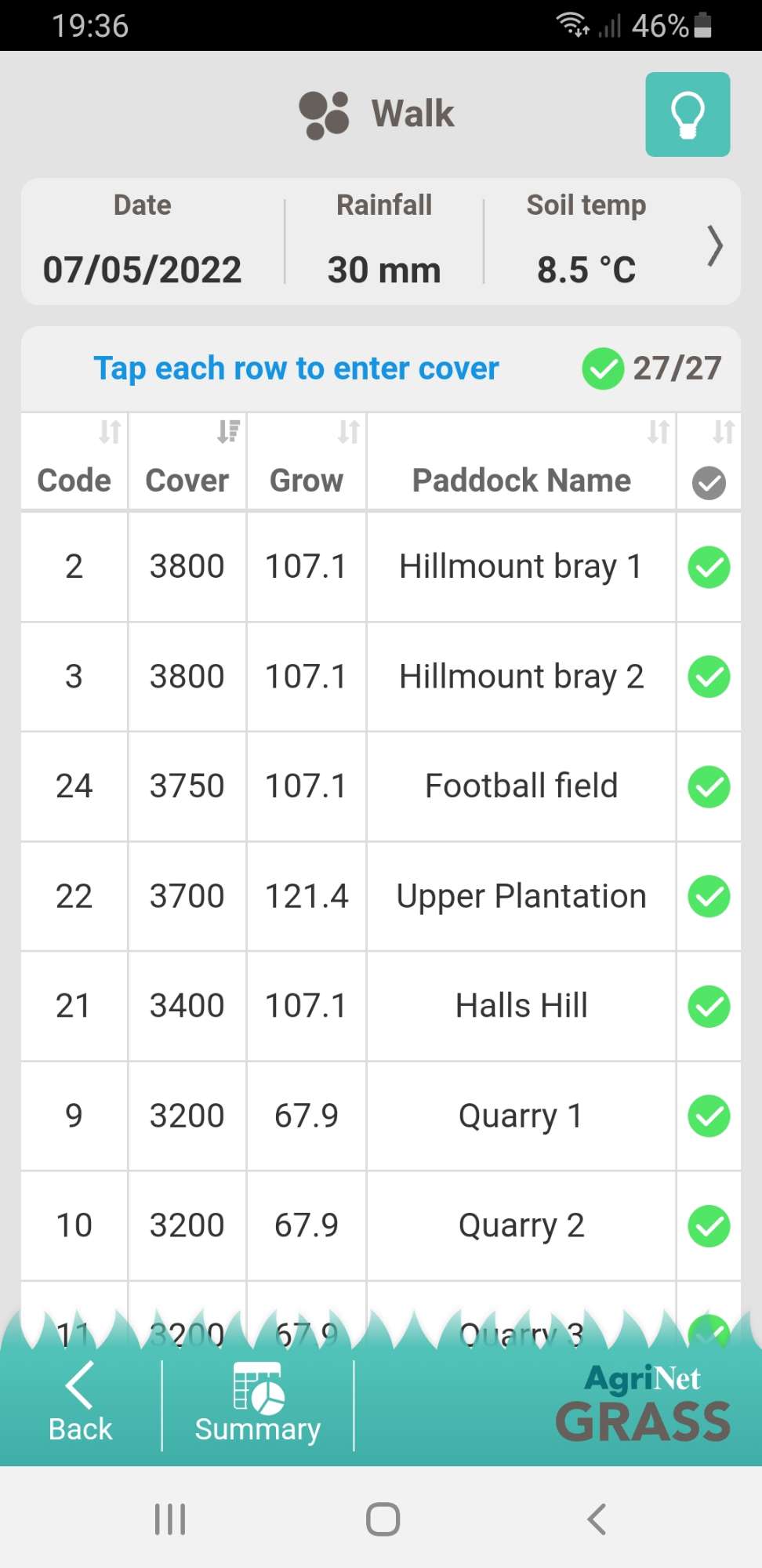
Task: Go back using the app's Back button
Action: tap(80, 1405)
